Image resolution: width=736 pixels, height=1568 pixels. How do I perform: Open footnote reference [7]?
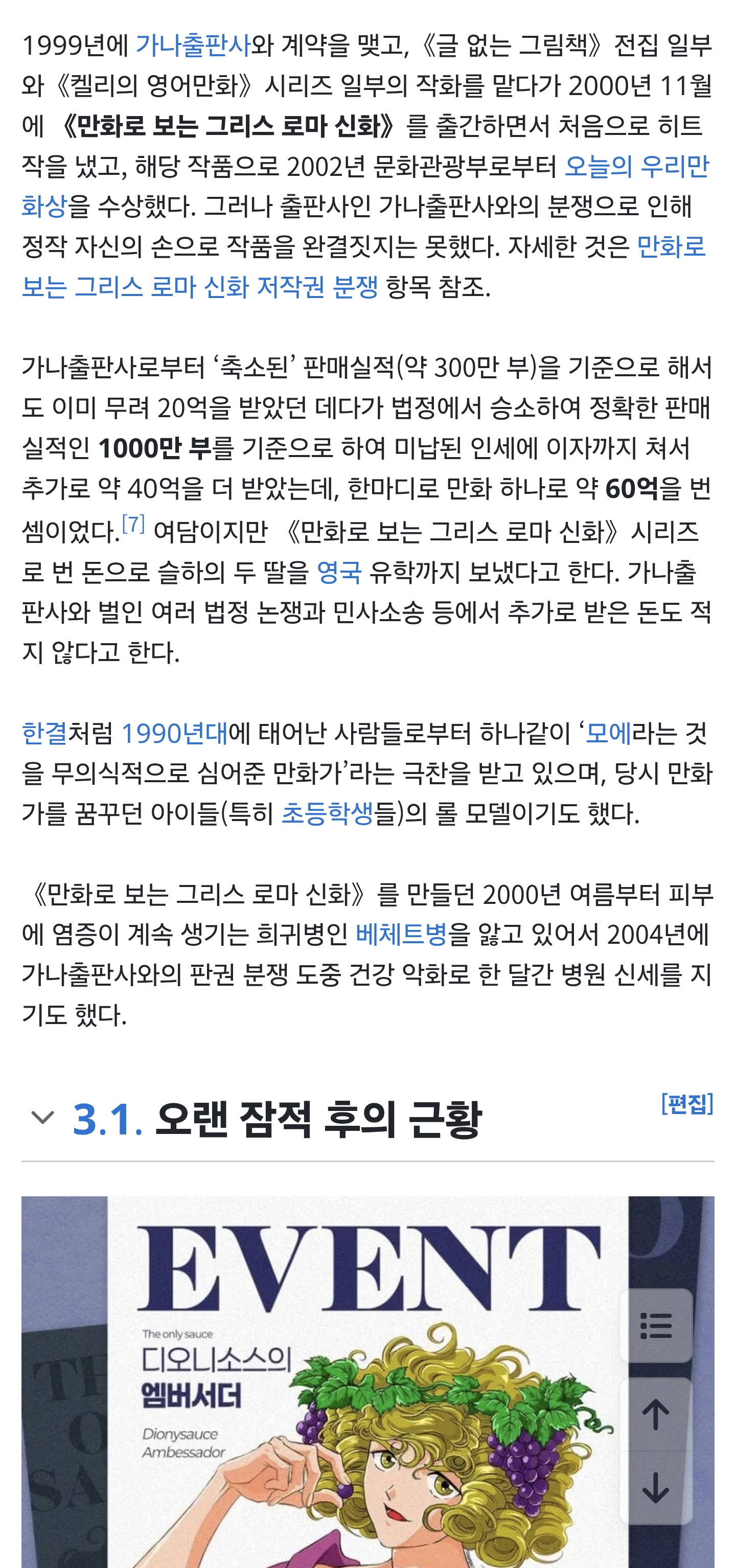133,524
